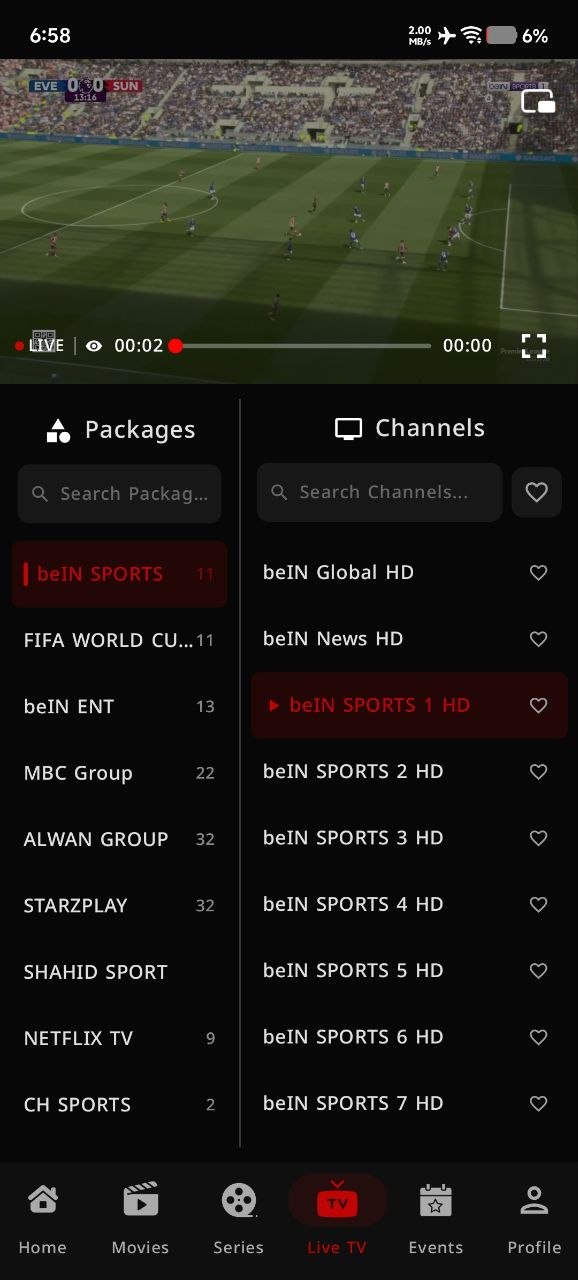Image resolution: width=578 pixels, height=1280 pixels.
Task: Tap the Search Channels field
Action: coord(380,492)
